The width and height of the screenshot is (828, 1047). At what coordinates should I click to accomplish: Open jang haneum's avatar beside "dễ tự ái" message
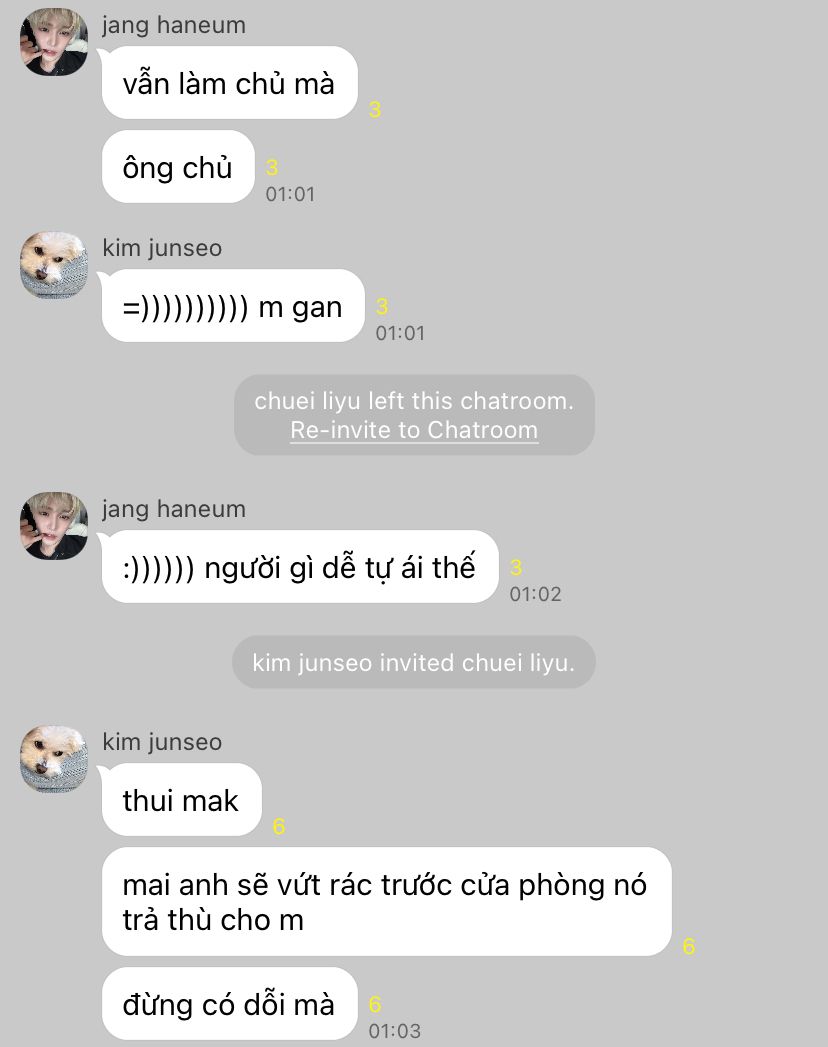pos(54,526)
